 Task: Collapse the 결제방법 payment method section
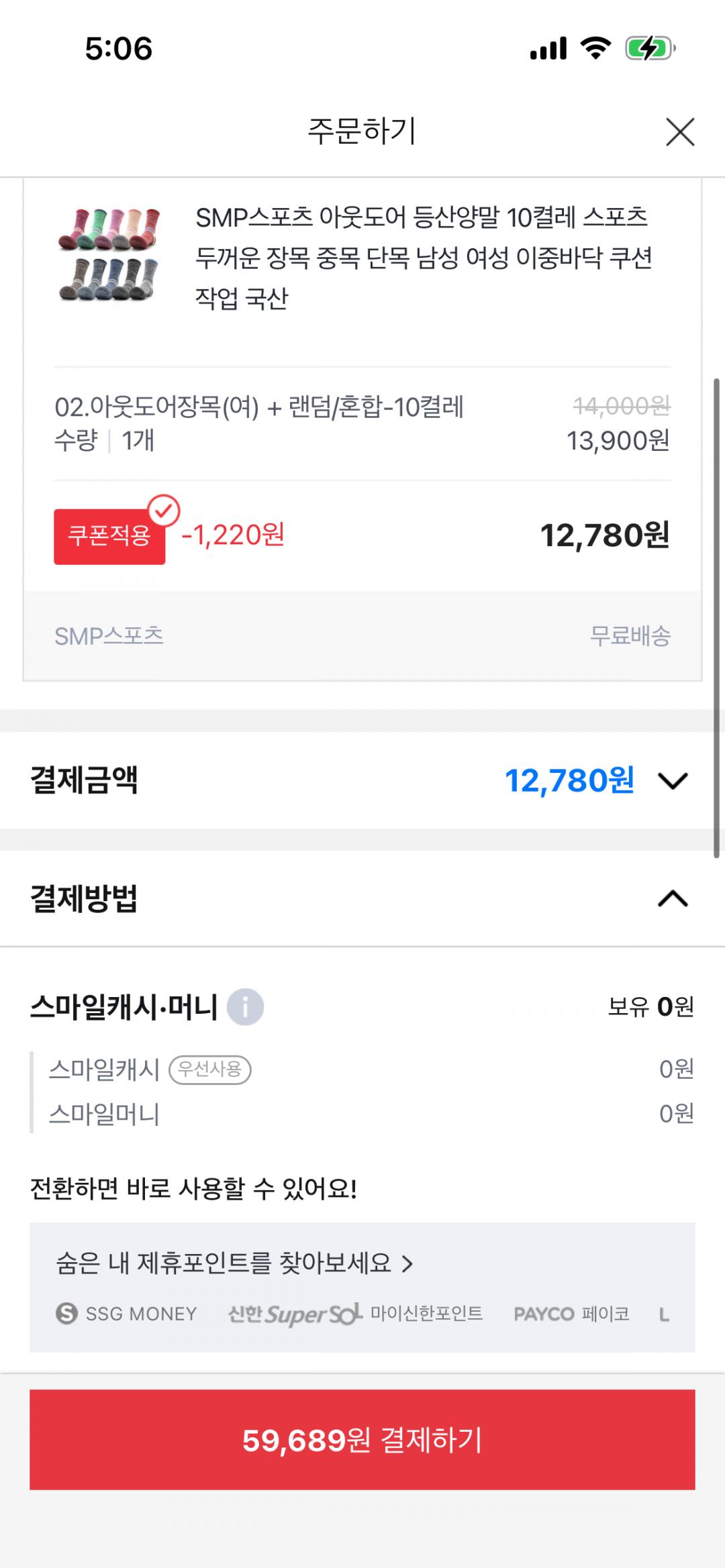click(673, 898)
